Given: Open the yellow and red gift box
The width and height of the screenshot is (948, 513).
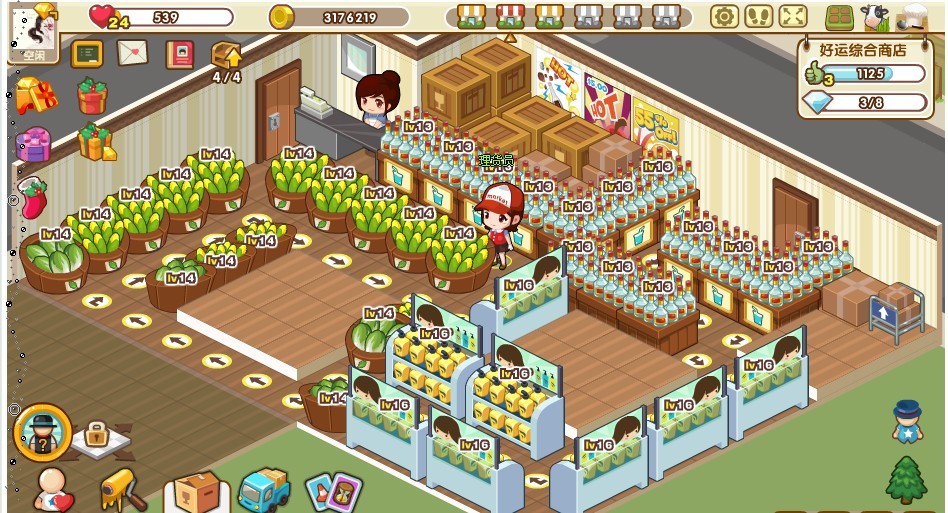Looking at the screenshot, I should (x=36, y=96).
